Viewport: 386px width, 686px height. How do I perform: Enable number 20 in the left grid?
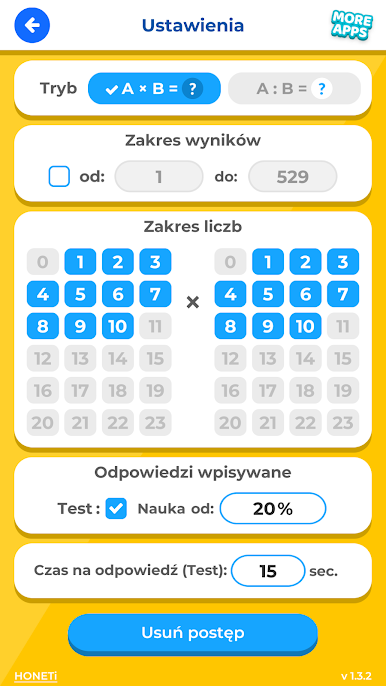(42, 423)
